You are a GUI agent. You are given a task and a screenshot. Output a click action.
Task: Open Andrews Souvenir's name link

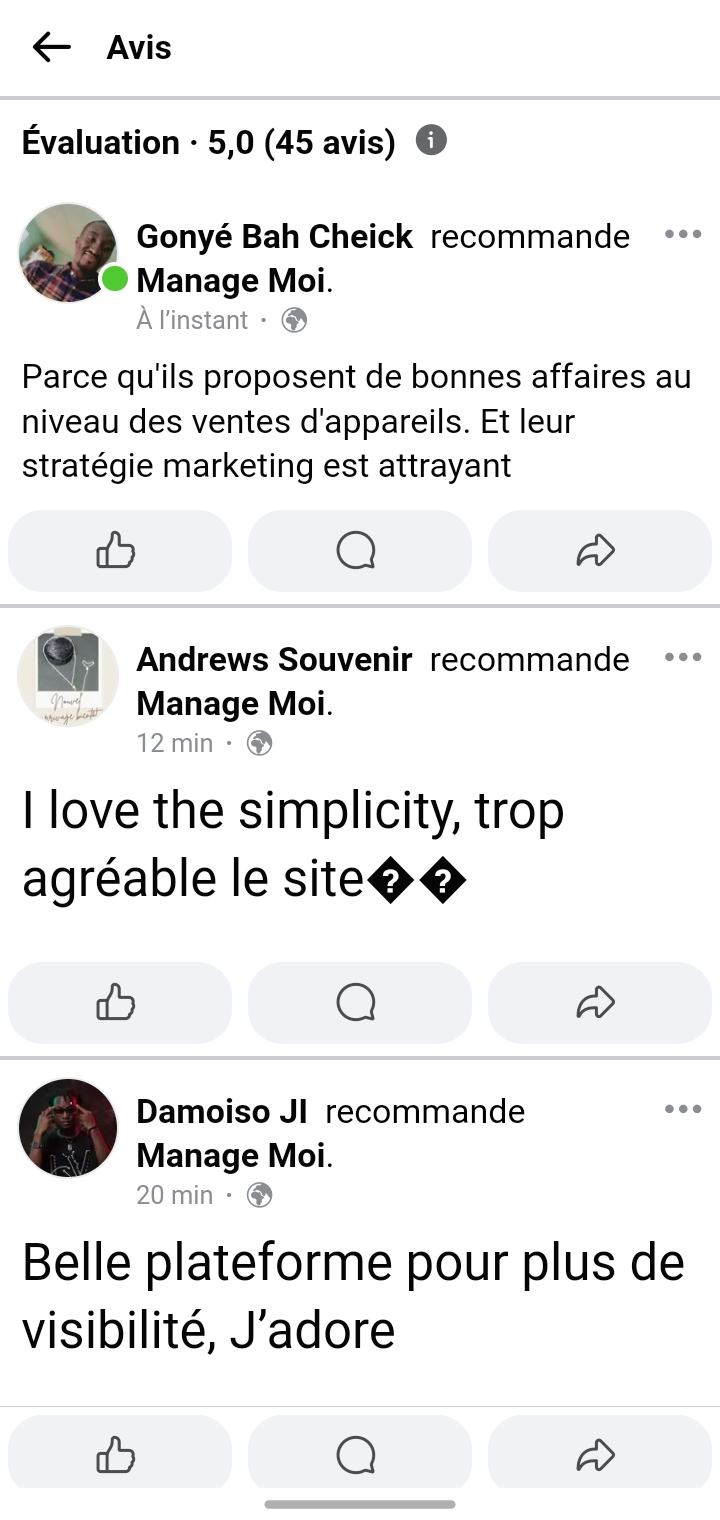274,660
